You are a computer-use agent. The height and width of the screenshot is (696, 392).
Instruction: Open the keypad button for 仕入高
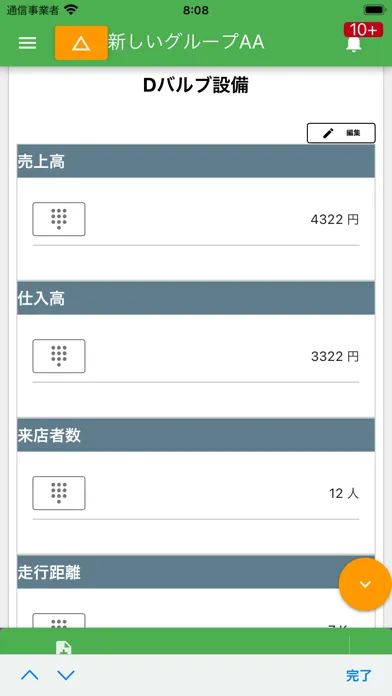click(x=59, y=356)
